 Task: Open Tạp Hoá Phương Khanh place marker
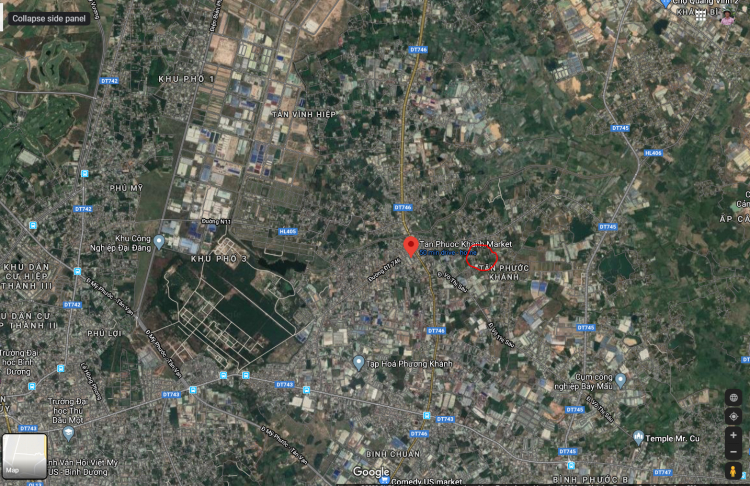coord(358,362)
